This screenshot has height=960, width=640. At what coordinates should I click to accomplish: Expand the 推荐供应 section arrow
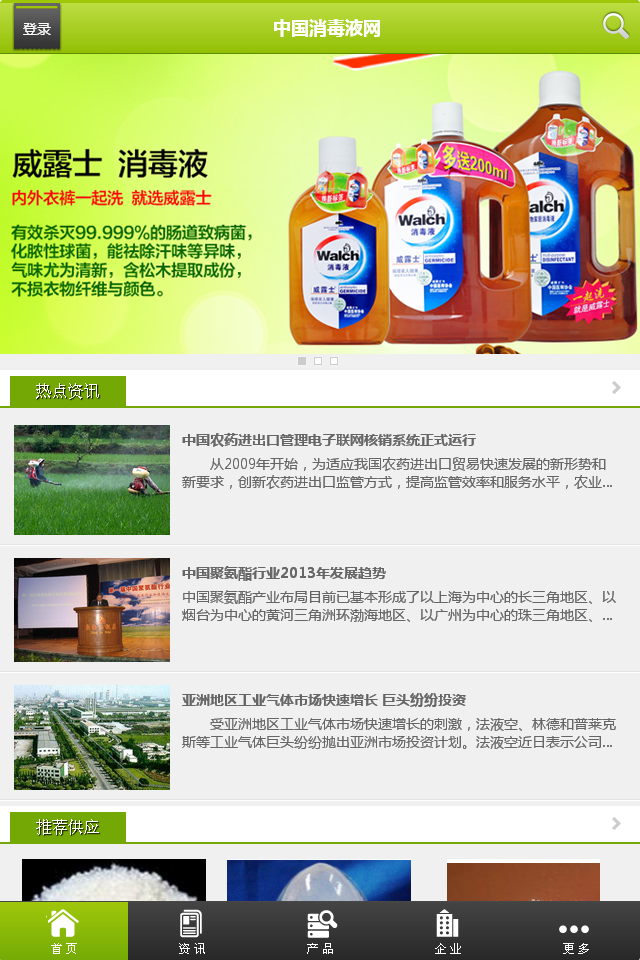pyautogui.click(x=616, y=824)
